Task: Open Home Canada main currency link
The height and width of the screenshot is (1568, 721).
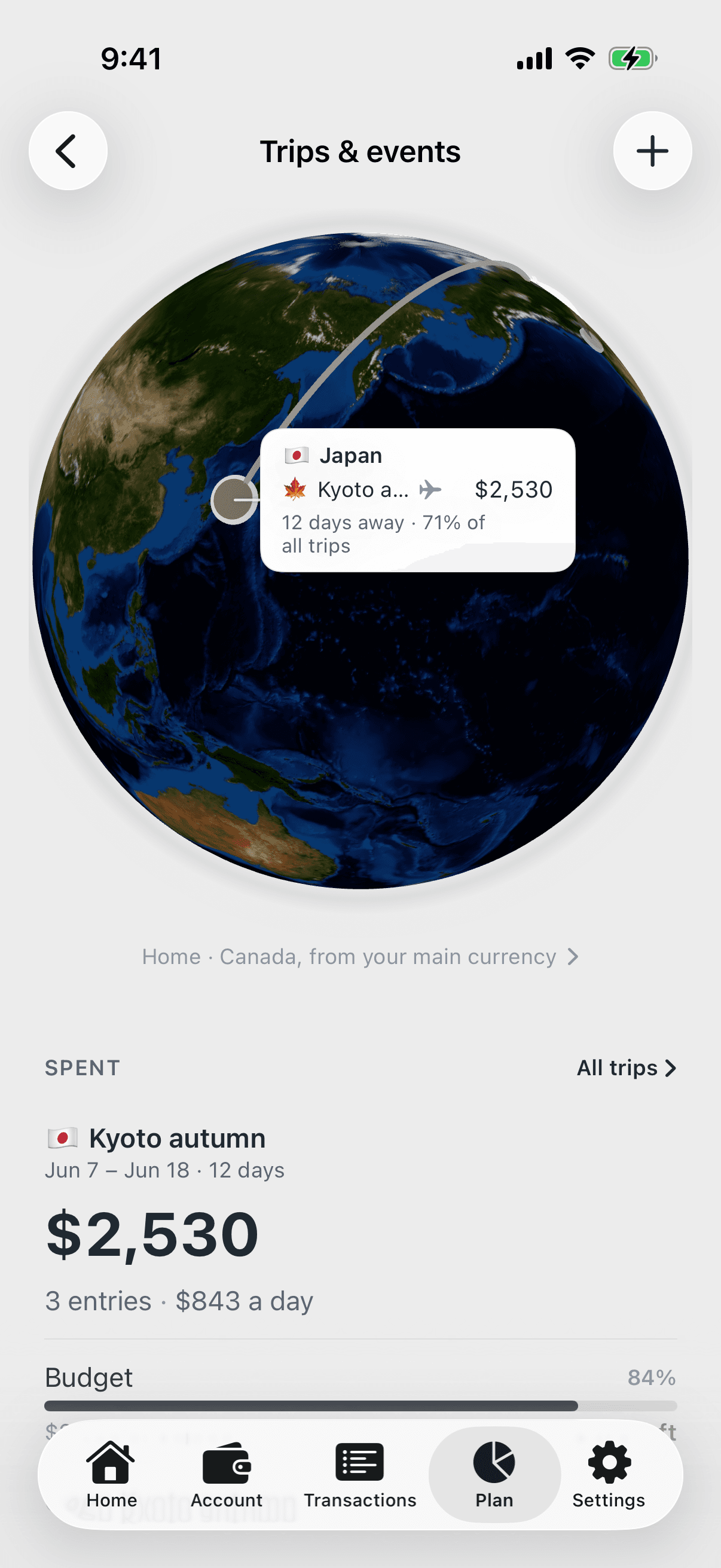Action: click(x=360, y=956)
